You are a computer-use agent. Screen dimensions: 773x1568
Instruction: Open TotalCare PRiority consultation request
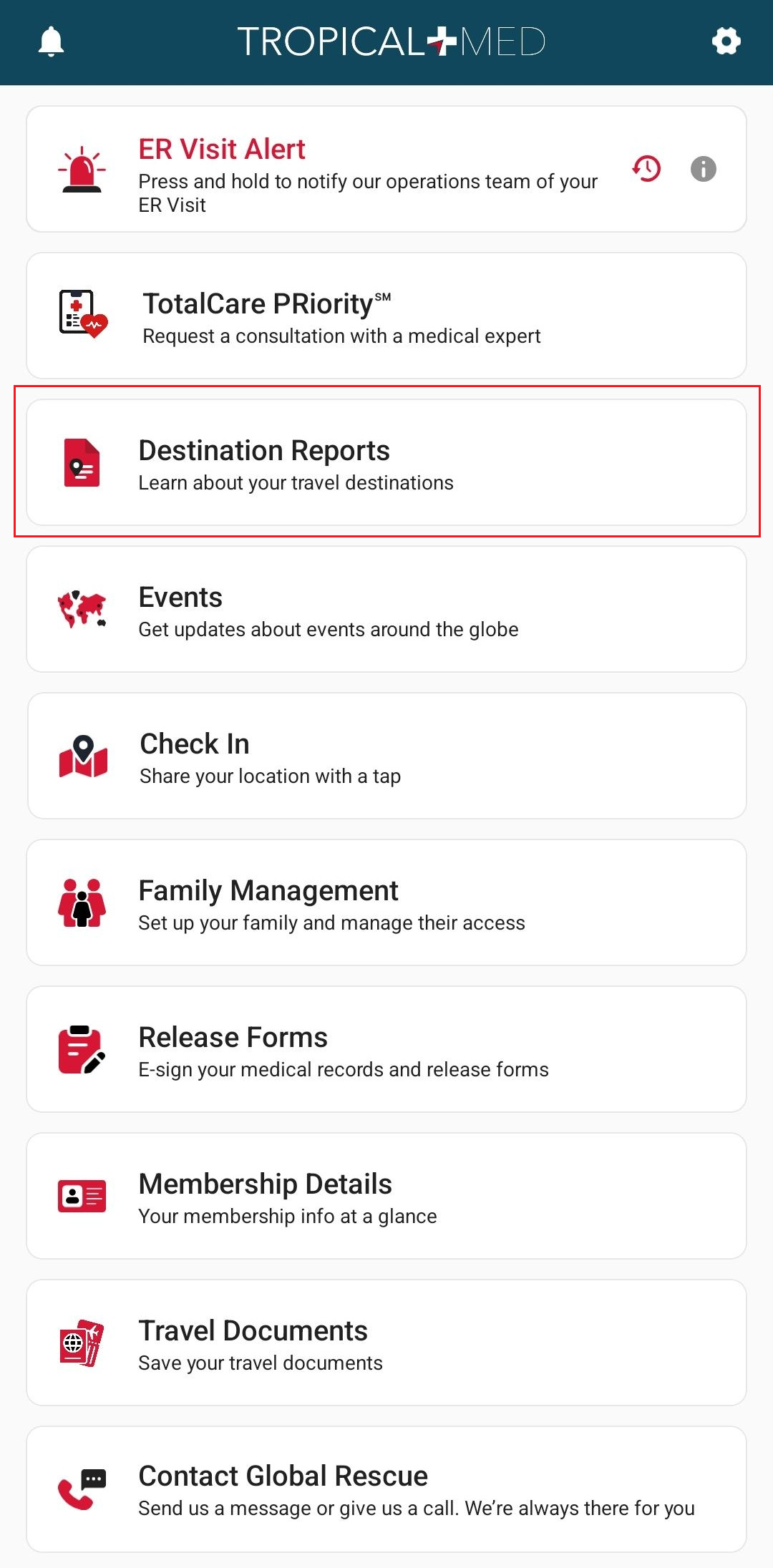(386, 316)
